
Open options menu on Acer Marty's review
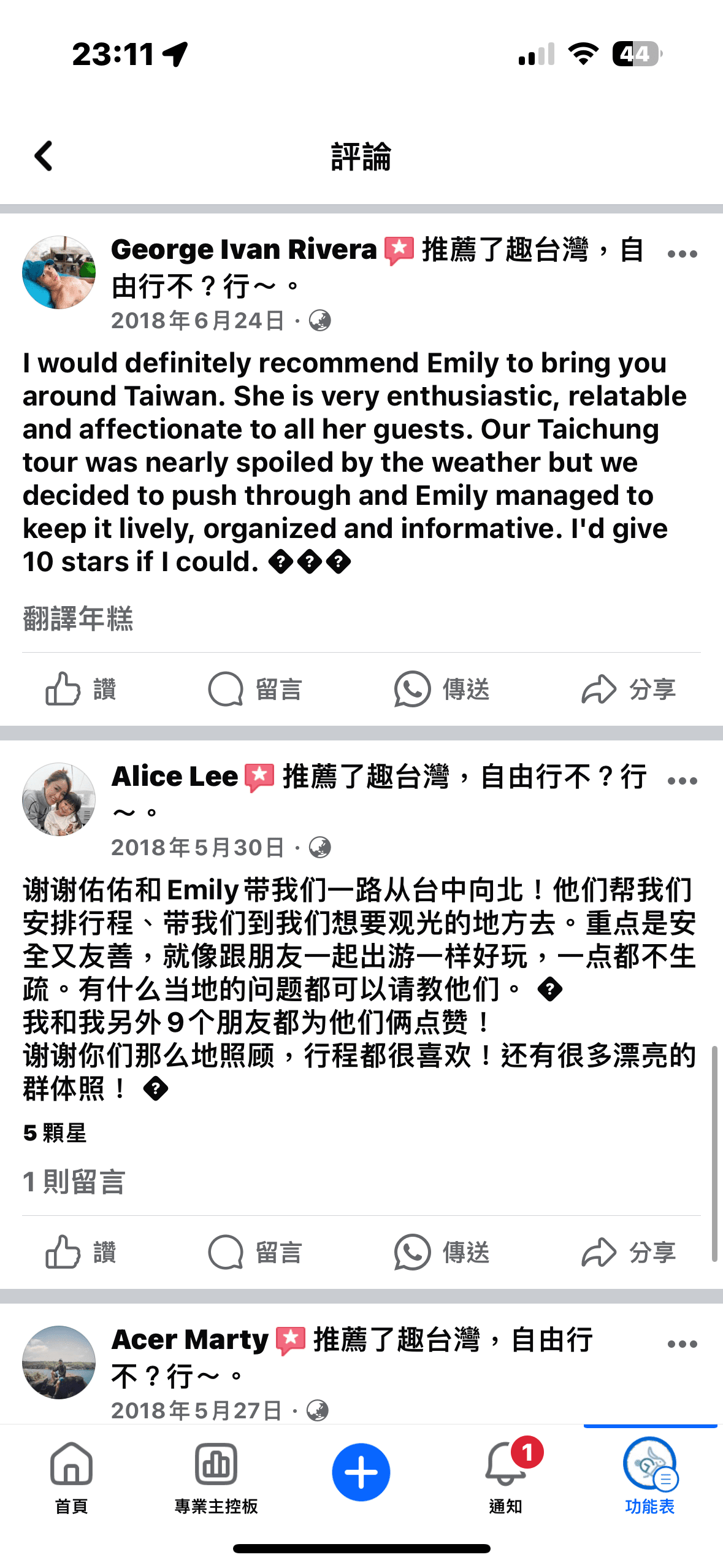682,1344
